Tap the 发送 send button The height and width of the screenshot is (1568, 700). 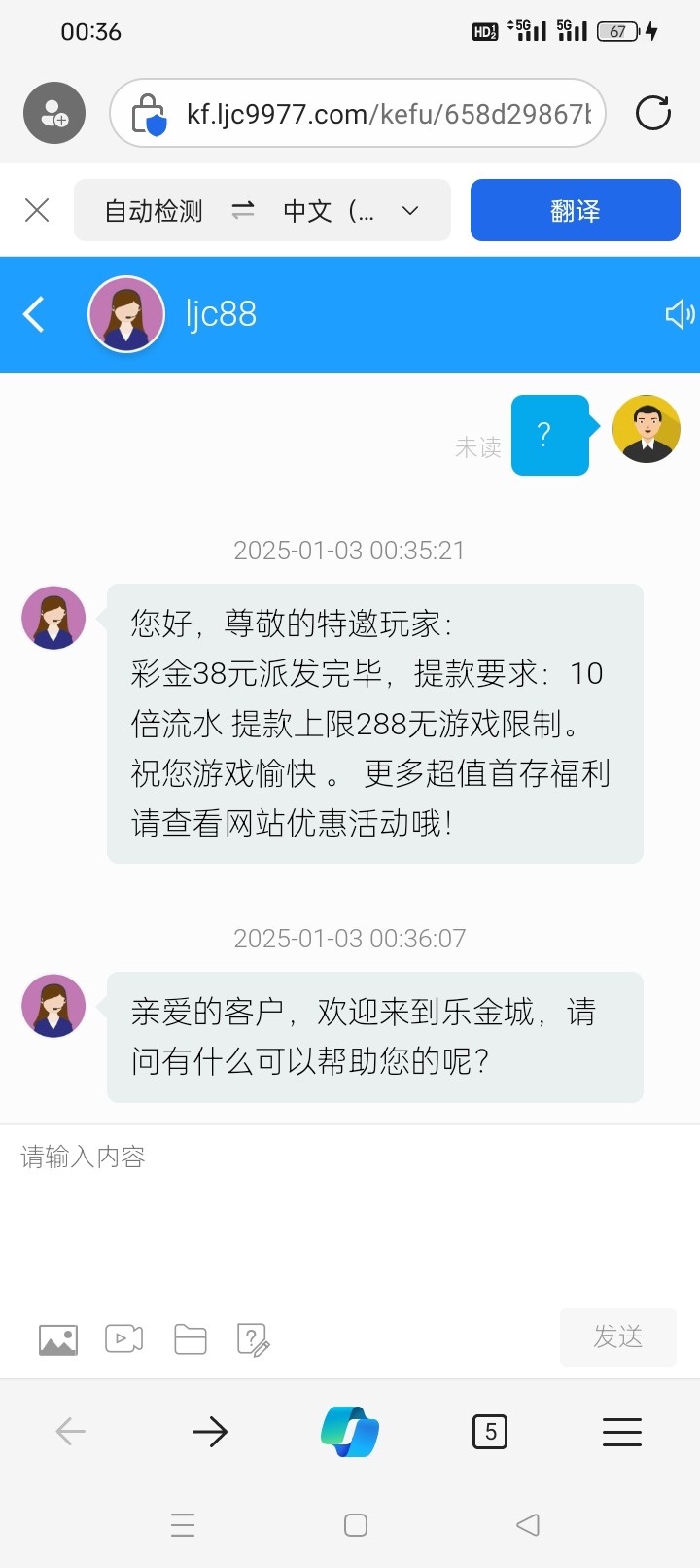tap(617, 1337)
